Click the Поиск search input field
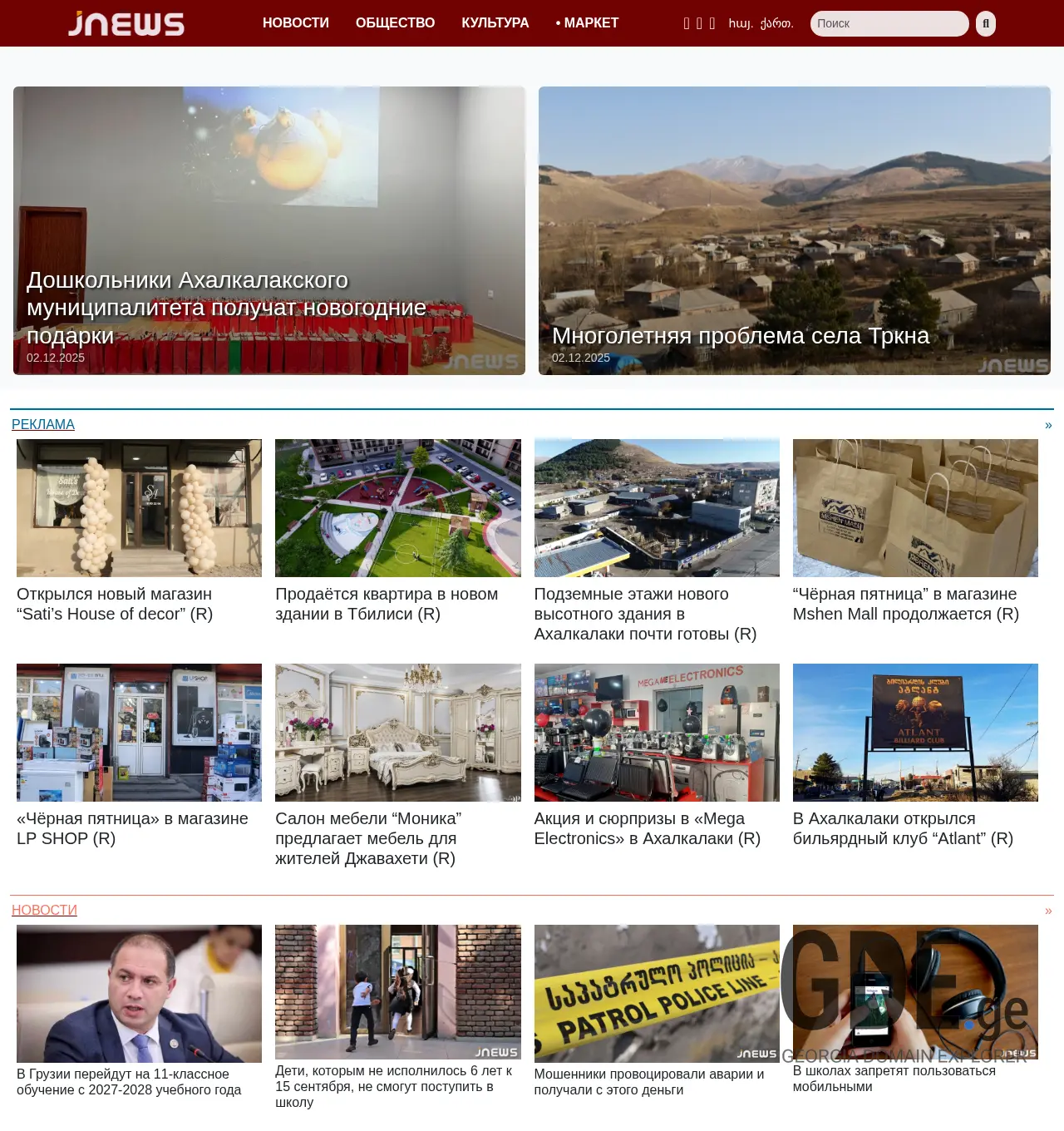This screenshot has width=1064, height=1131. pyautogui.click(x=889, y=23)
